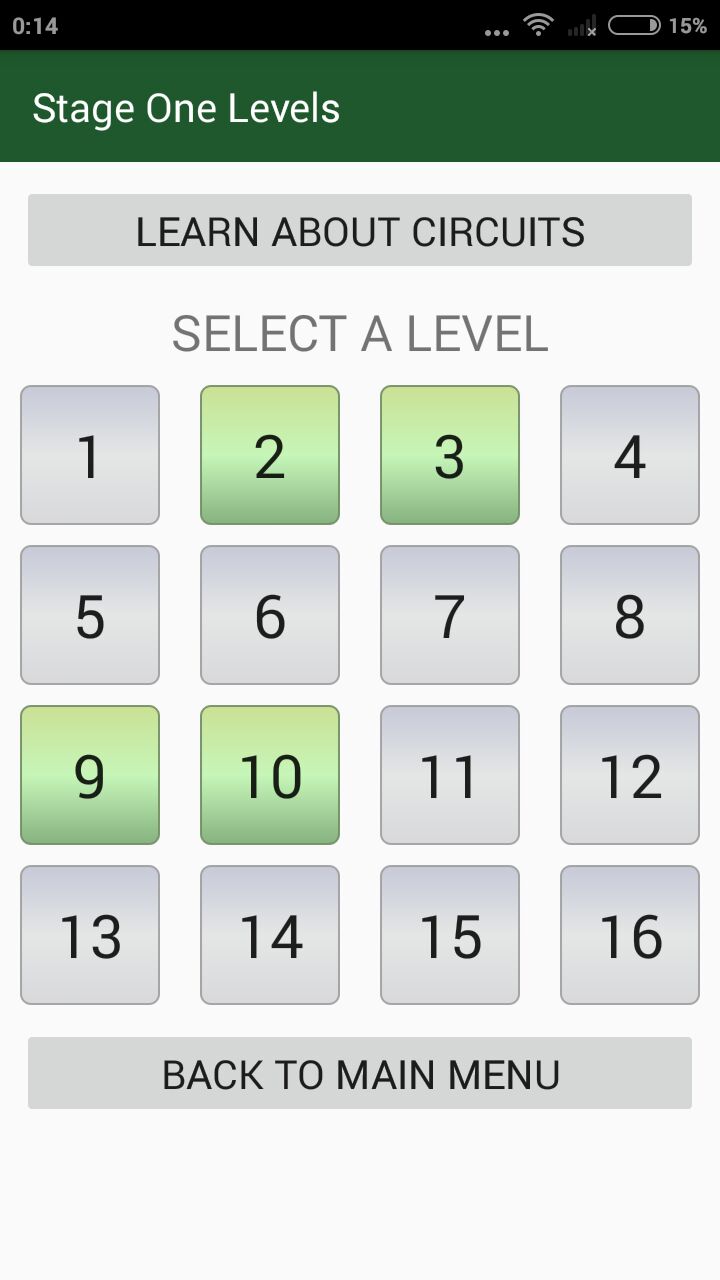Select level 8
Screen dimensions: 720x1280
pyautogui.click(x=630, y=615)
